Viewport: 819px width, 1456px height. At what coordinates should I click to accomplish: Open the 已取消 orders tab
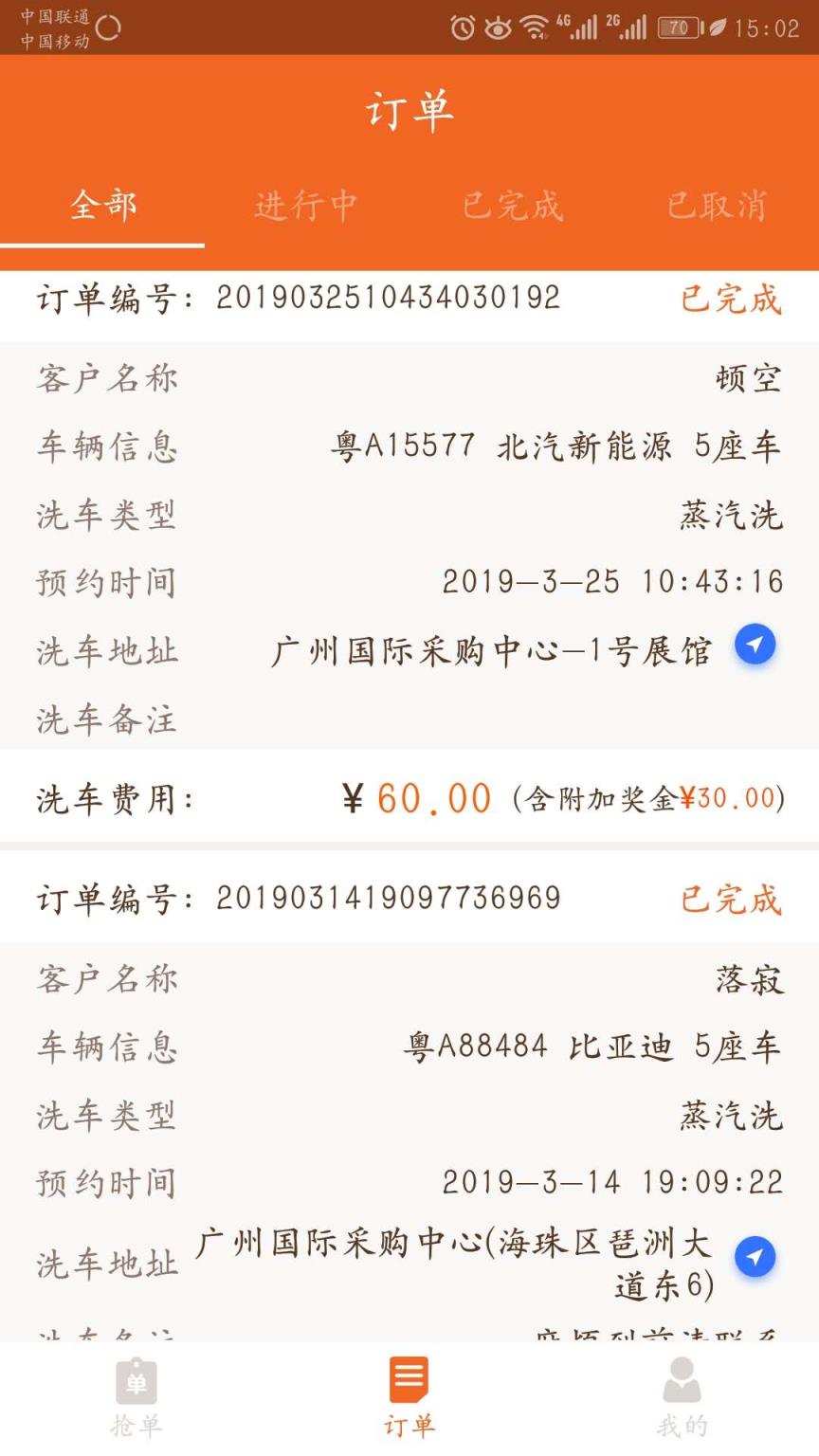[718, 204]
